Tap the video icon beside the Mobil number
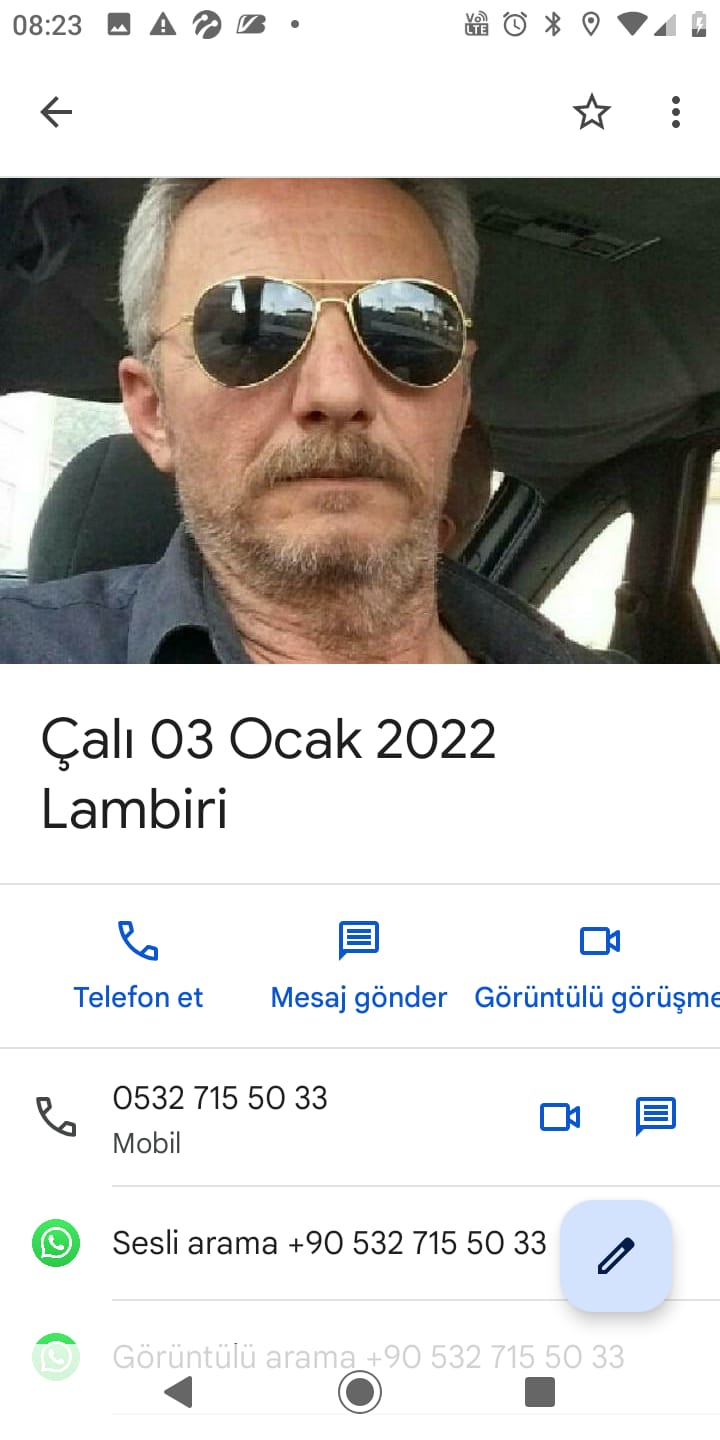This screenshot has width=720, height=1440. click(x=560, y=1116)
